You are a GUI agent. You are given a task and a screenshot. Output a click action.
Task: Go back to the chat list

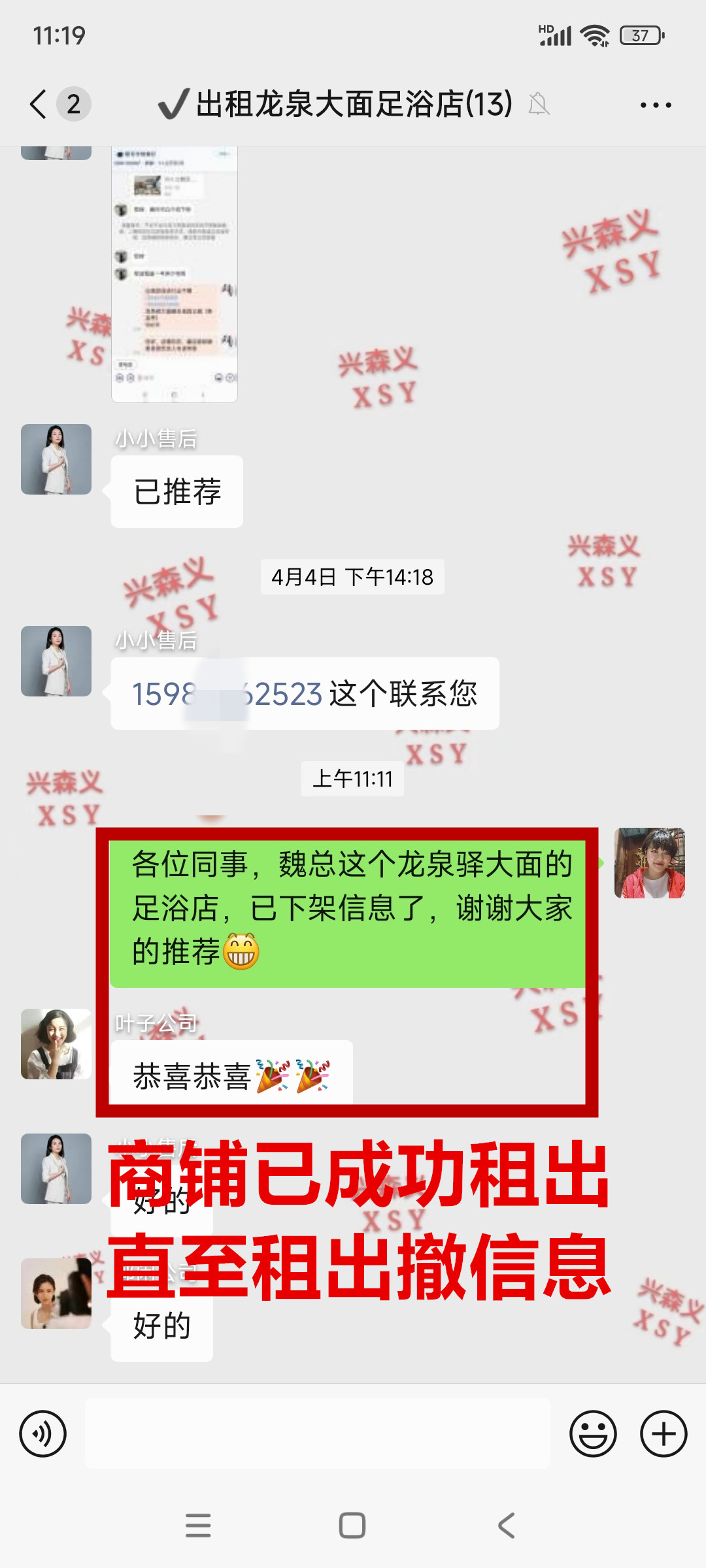point(39,104)
